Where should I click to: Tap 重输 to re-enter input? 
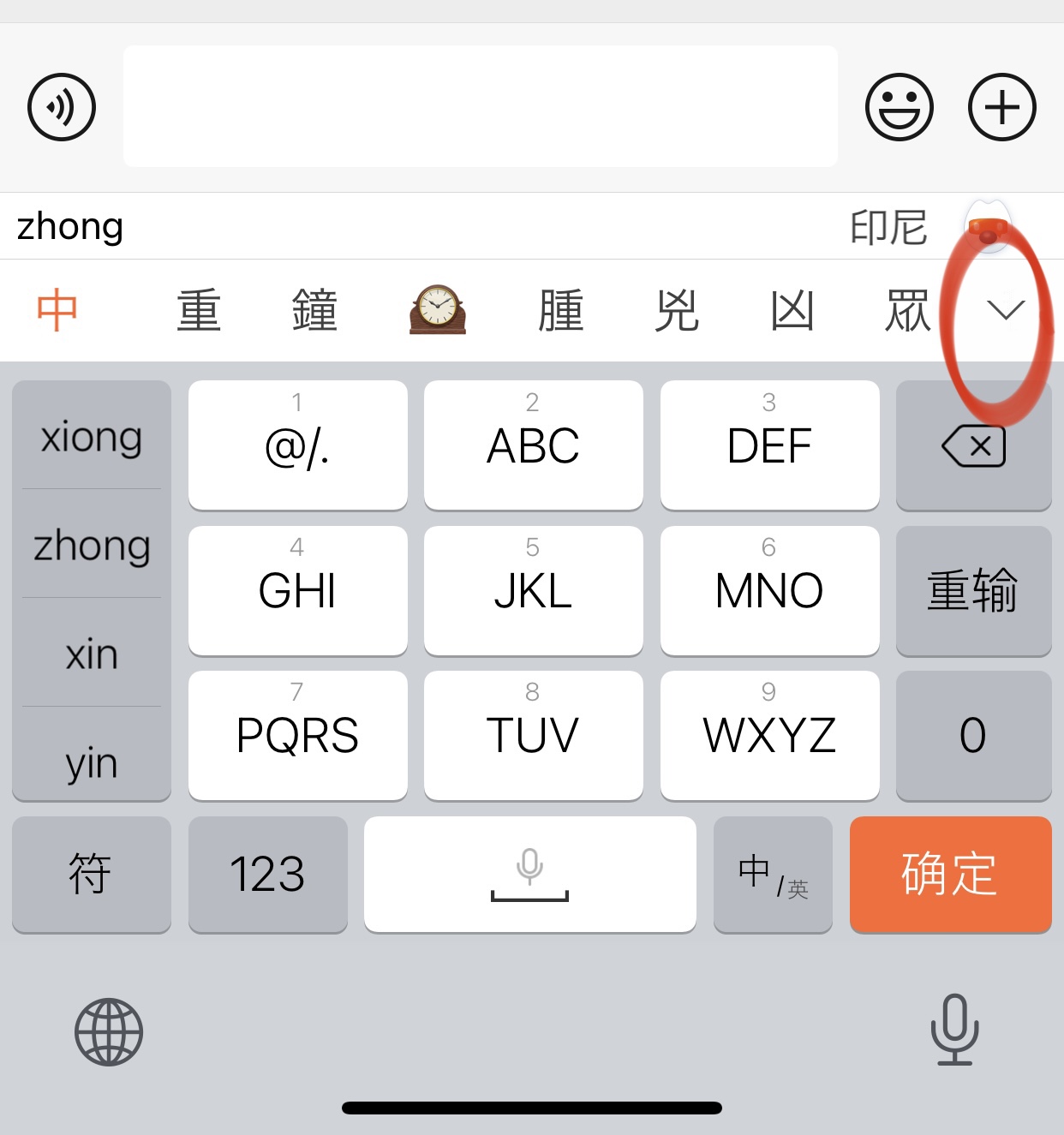click(x=973, y=590)
